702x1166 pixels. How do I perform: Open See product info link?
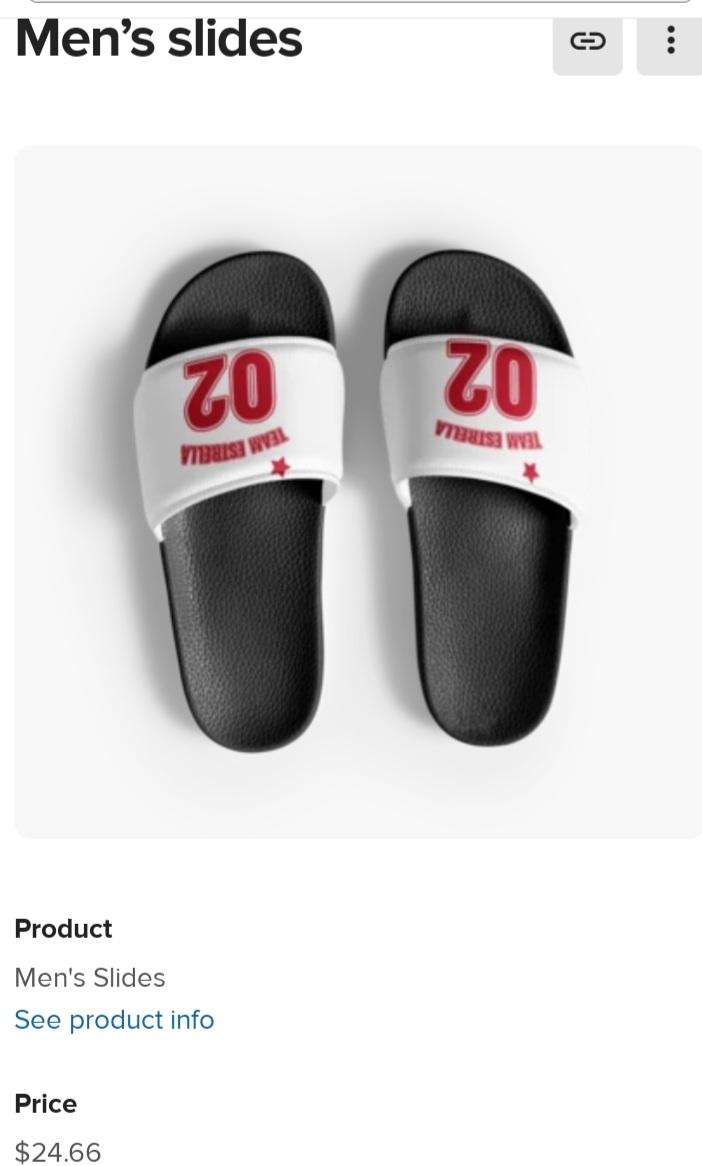point(114,1020)
